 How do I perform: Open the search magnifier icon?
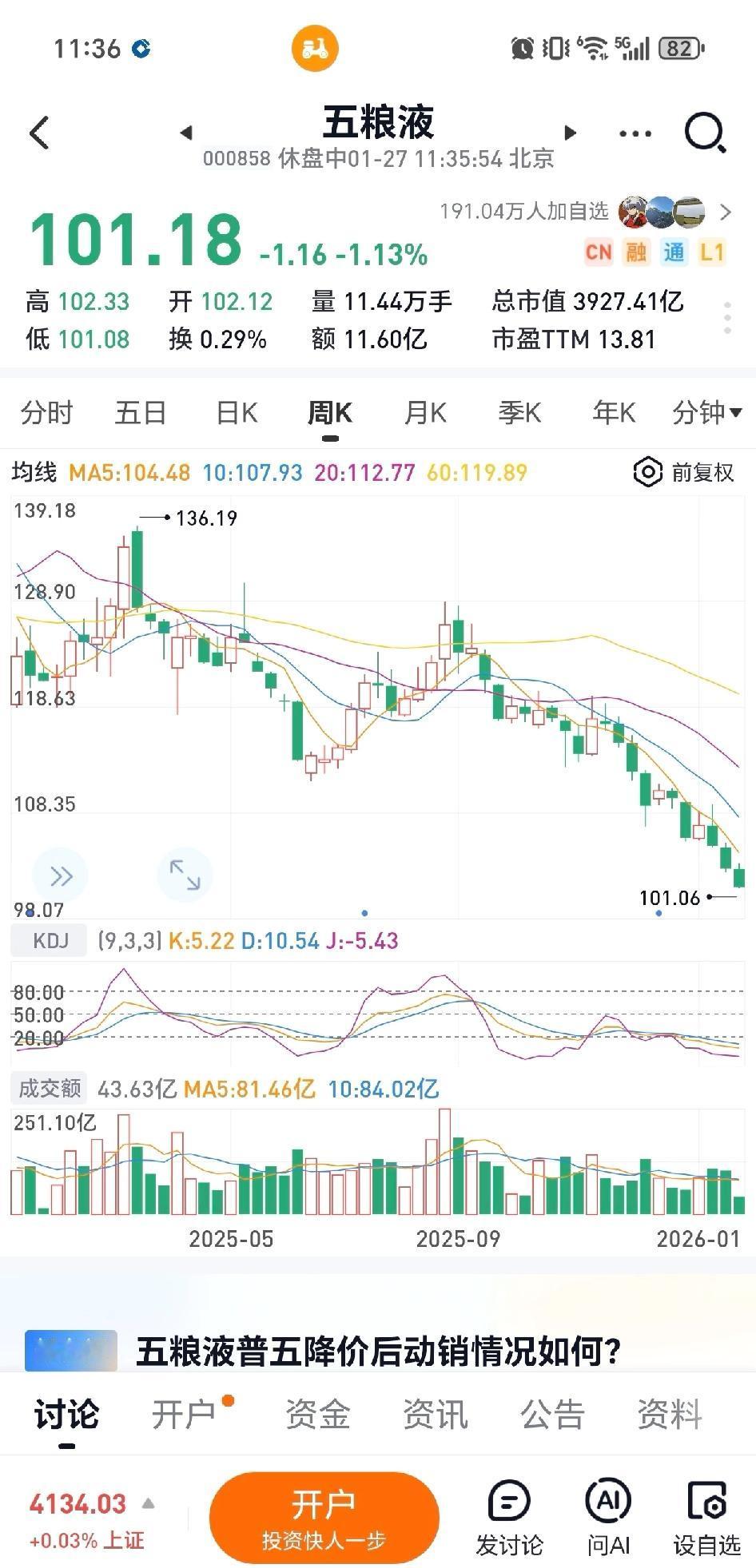pos(705,133)
